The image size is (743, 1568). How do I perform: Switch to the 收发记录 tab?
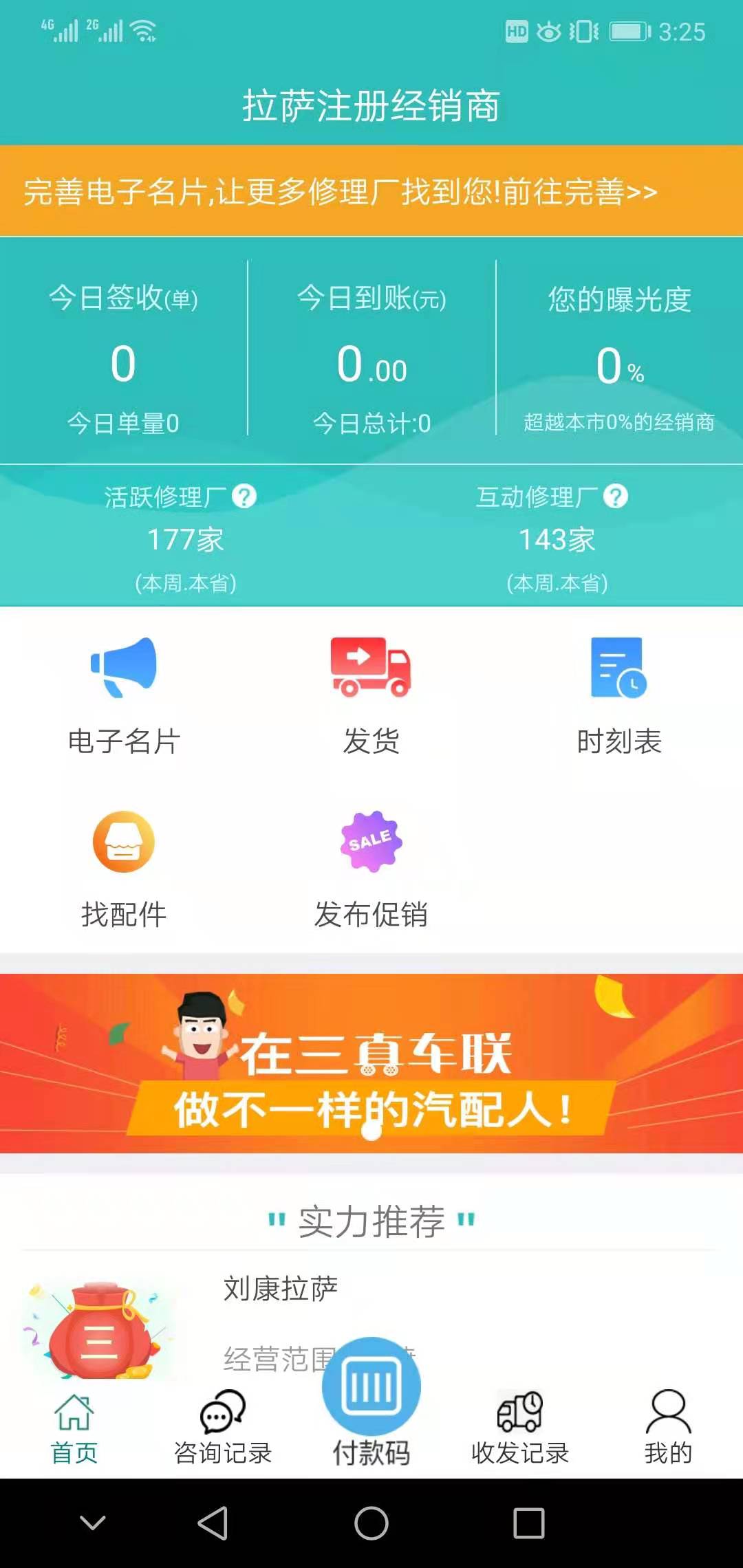(520, 1428)
